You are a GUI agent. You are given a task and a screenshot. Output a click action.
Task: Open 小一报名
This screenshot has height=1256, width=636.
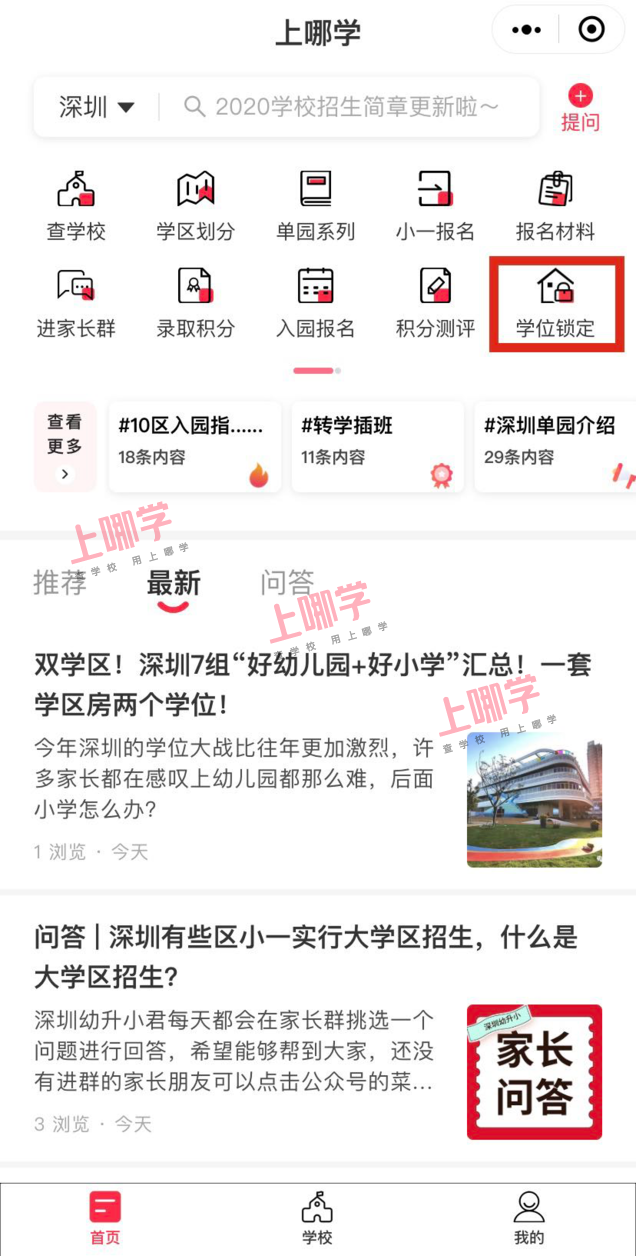pos(435,206)
